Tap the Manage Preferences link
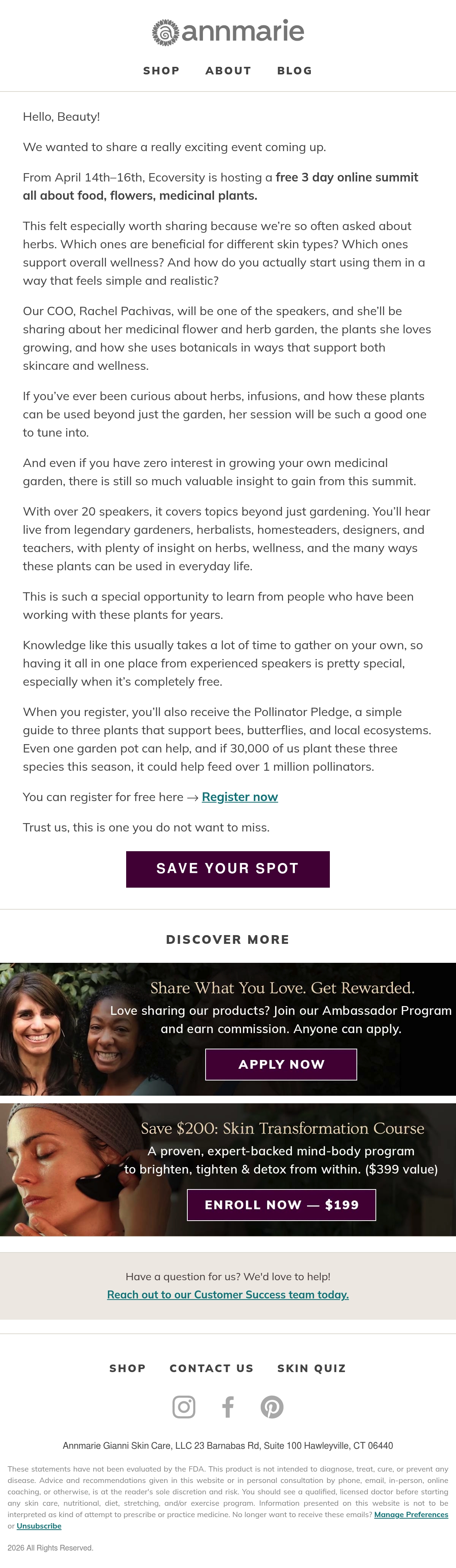The image size is (456, 1568). [411, 1514]
